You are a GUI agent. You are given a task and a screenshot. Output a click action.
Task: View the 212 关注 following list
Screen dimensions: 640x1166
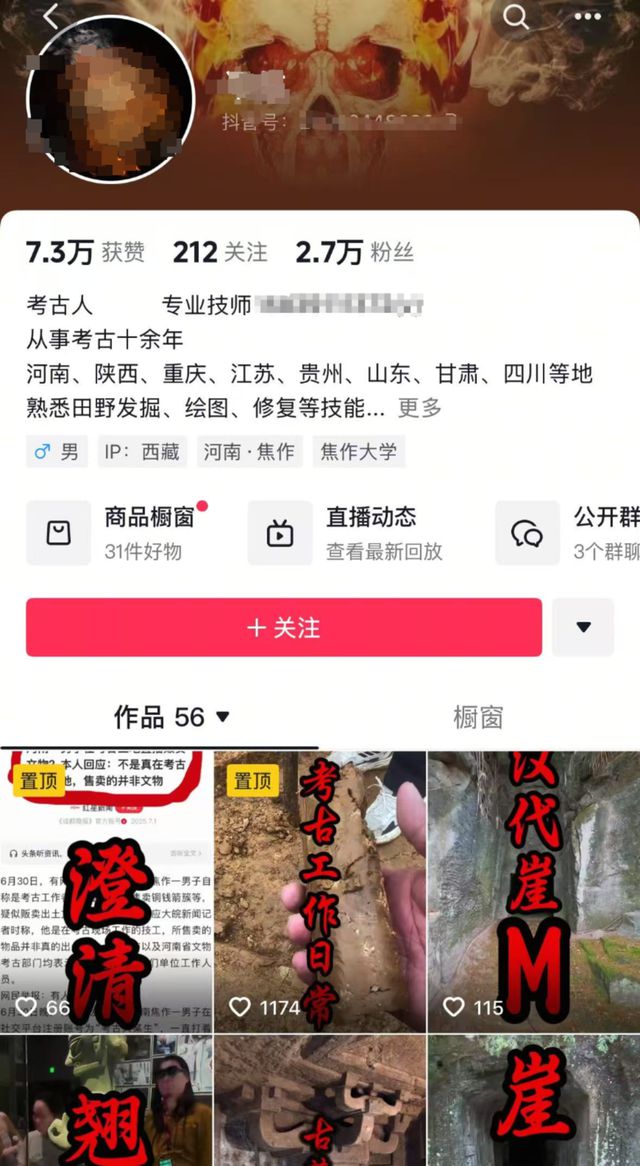pos(220,253)
